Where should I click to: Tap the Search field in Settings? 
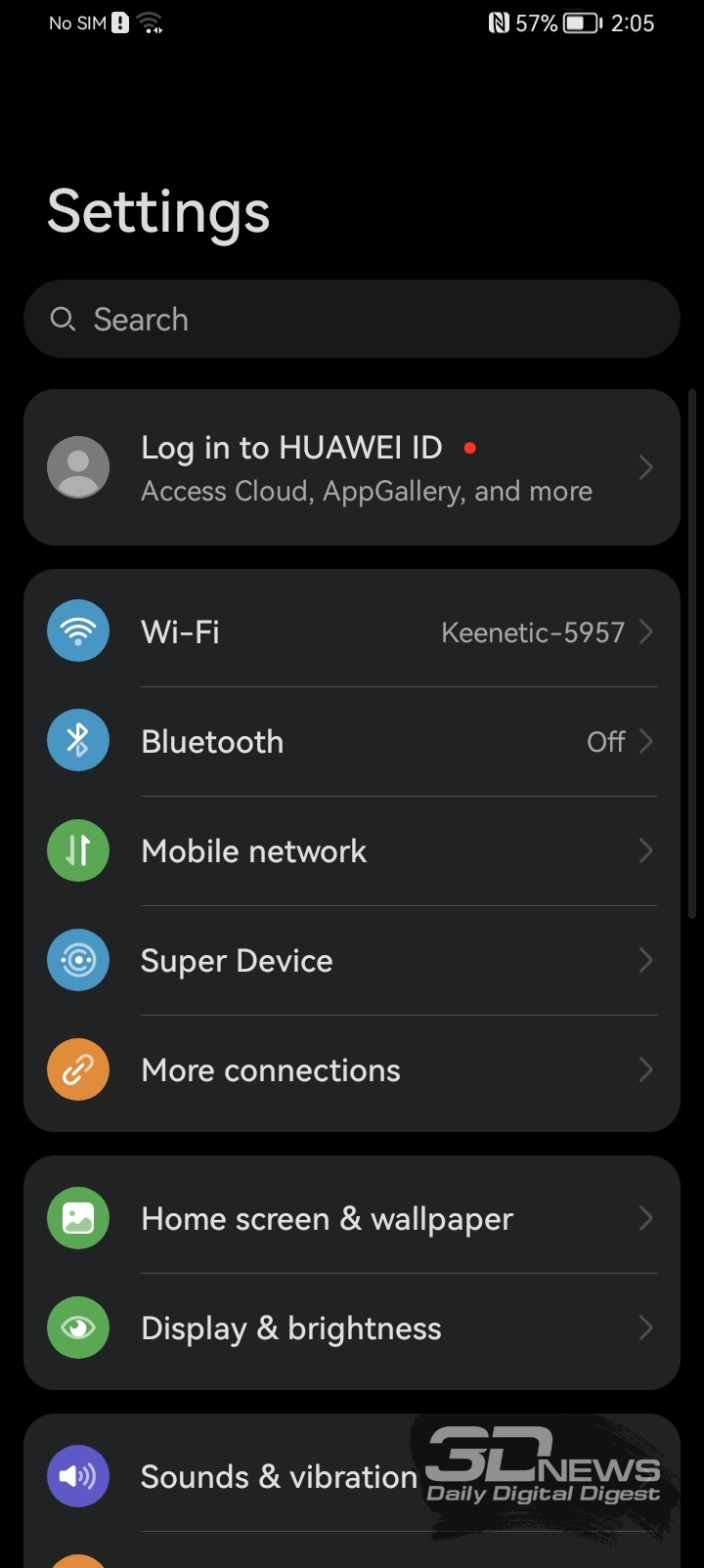[352, 319]
